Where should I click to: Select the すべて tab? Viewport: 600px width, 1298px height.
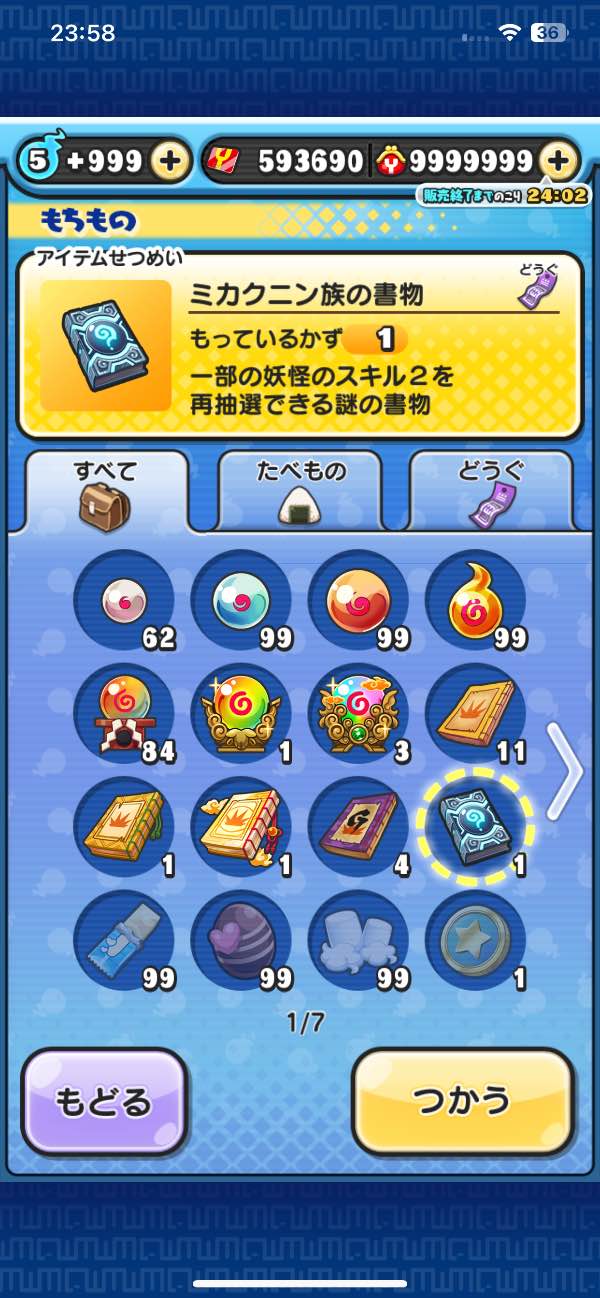(x=106, y=490)
